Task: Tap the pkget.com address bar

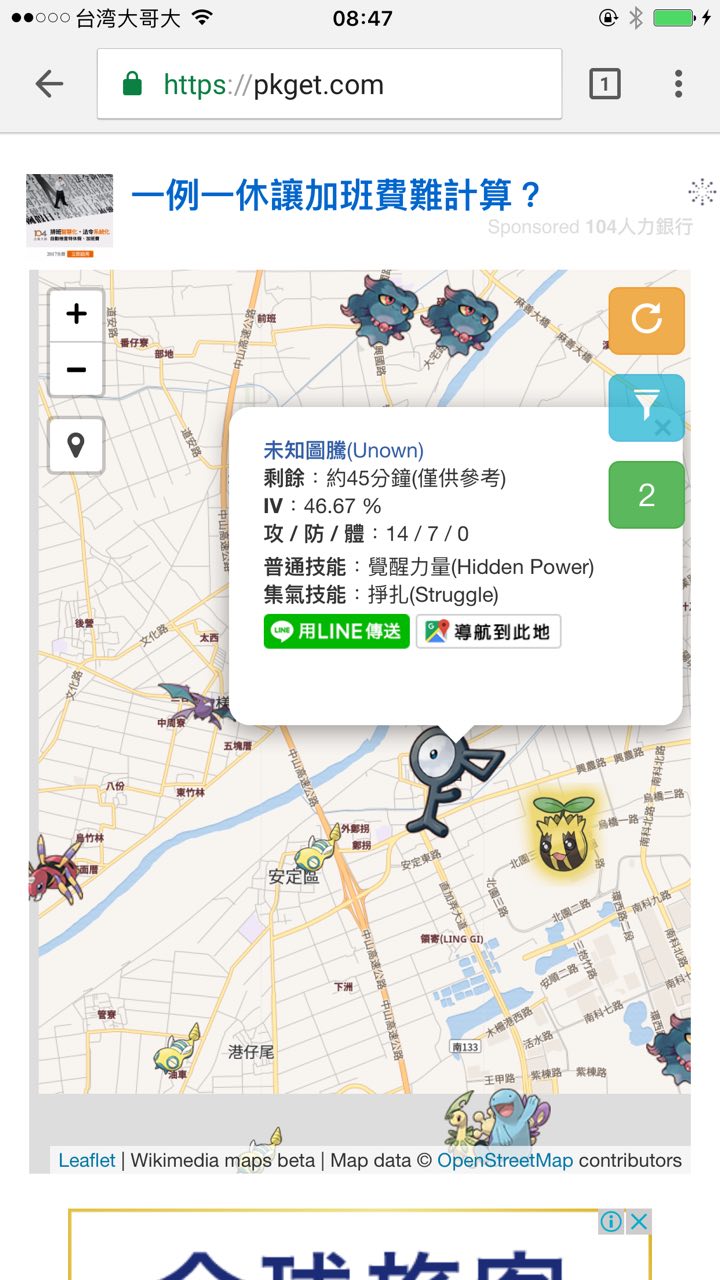Action: click(x=330, y=85)
